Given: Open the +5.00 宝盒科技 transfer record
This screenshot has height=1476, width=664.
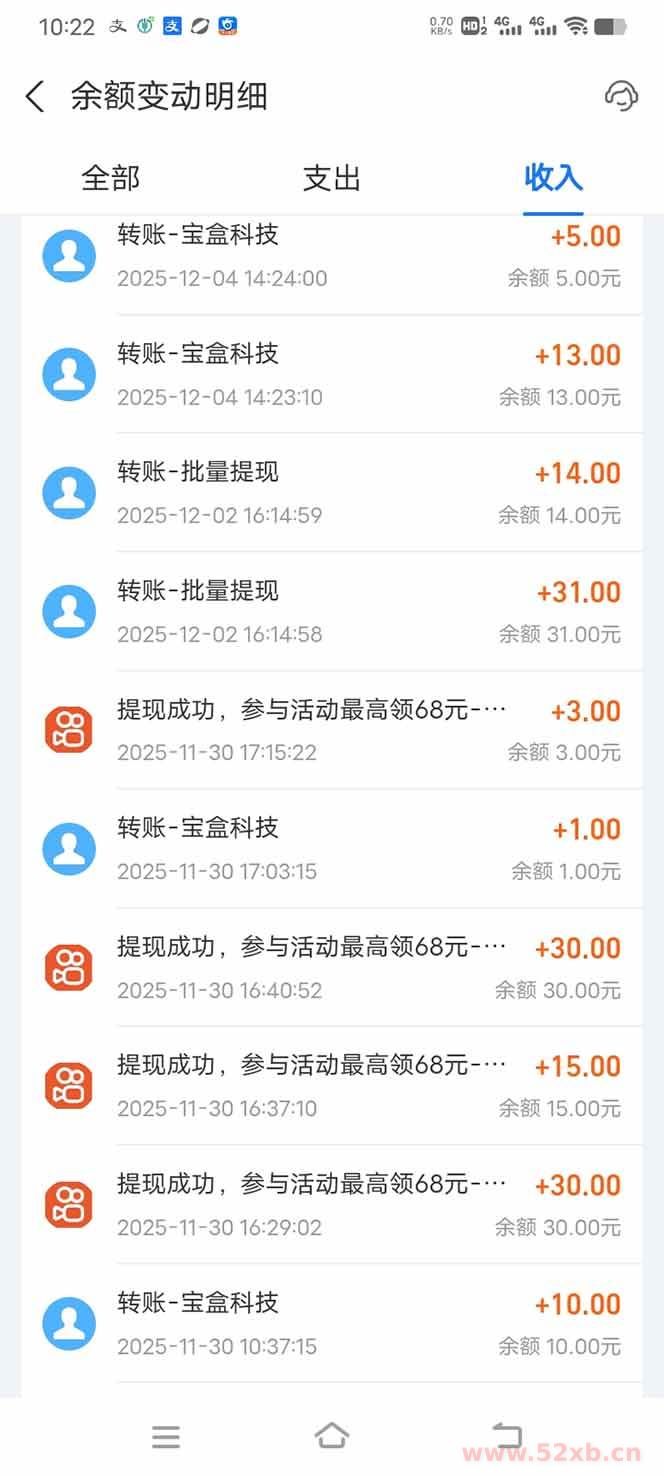Looking at the screenshot, I should point(332,256).
